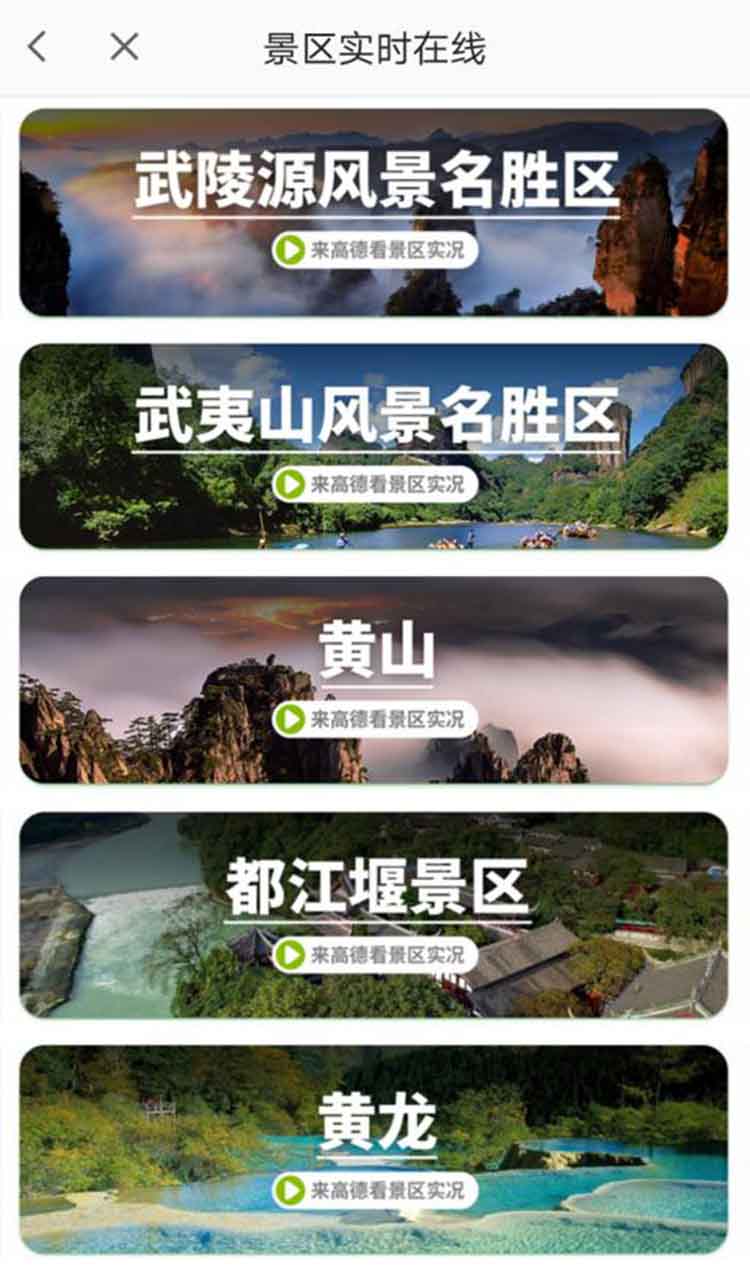This screenshot has width=750, height=1281.
Task: Tap 来高德看景区实况 under 黄龙
Action: [x=375, y=1190]
